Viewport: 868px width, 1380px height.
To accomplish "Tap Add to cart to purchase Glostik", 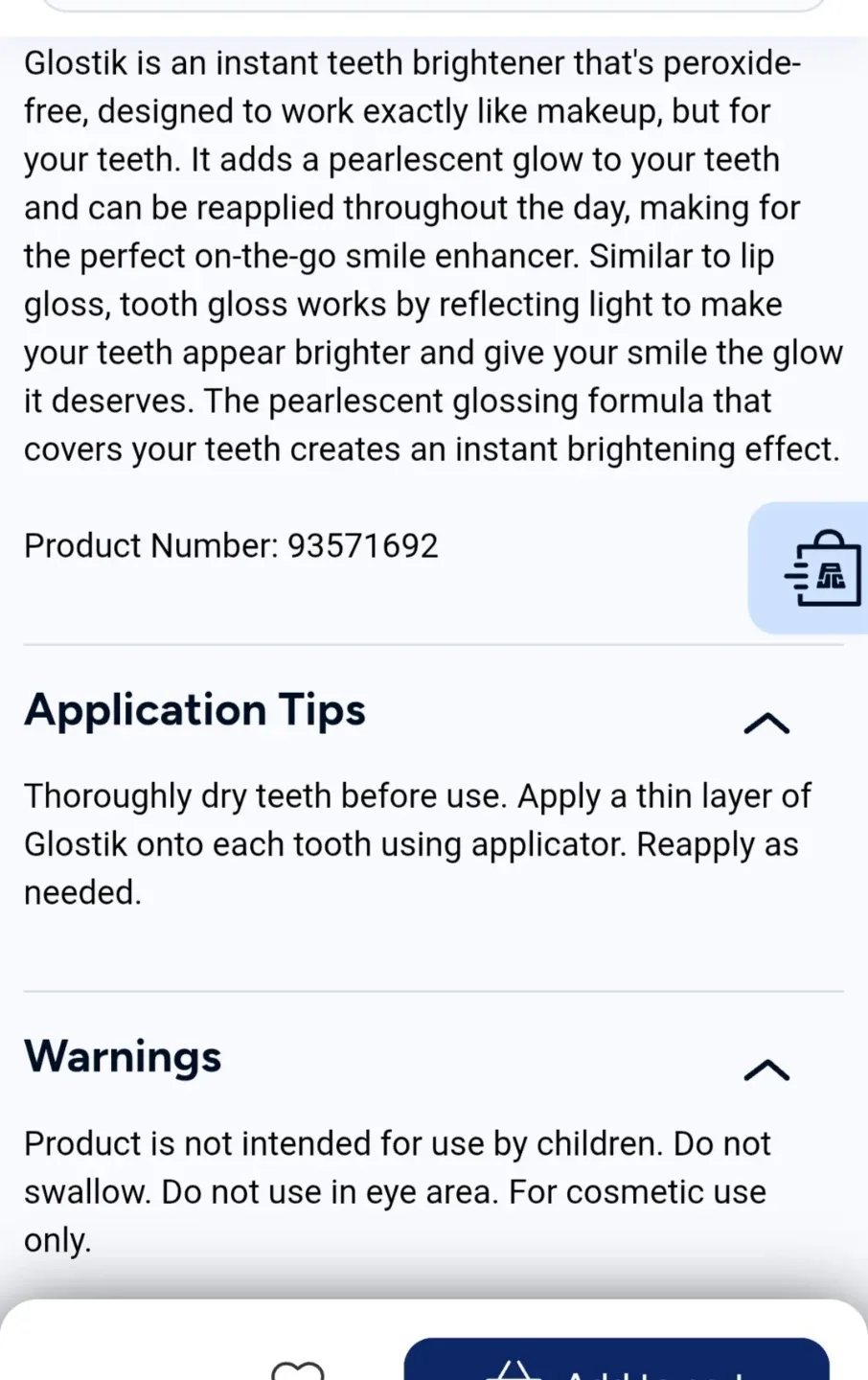I will tap(616, 1368).
